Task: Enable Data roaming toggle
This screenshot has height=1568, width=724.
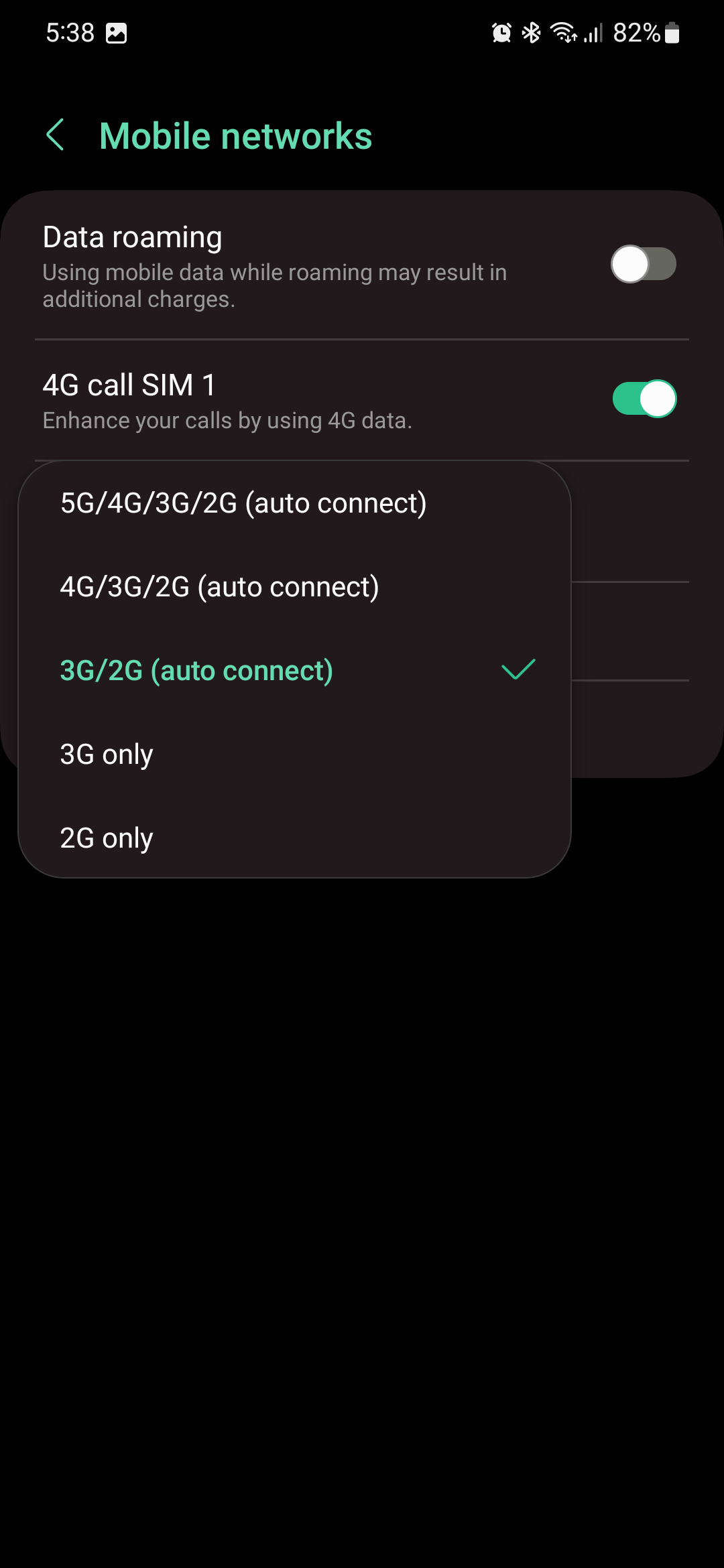Action: (643, 264)
